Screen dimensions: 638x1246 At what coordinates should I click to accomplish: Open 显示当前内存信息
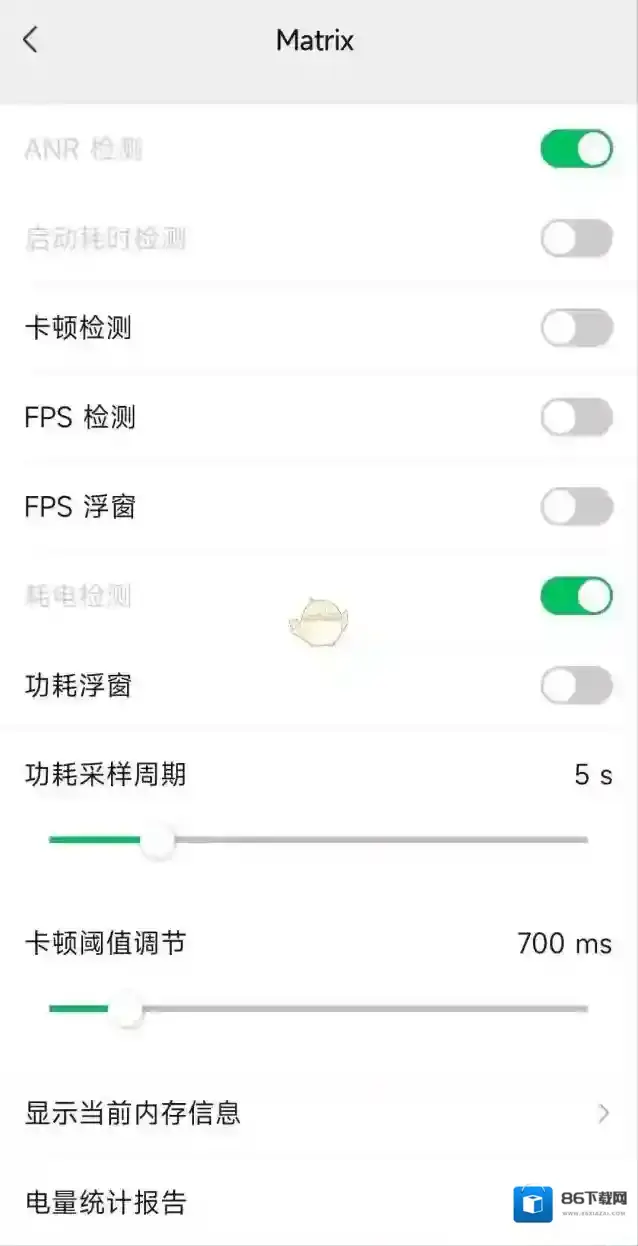(318, 1113)
